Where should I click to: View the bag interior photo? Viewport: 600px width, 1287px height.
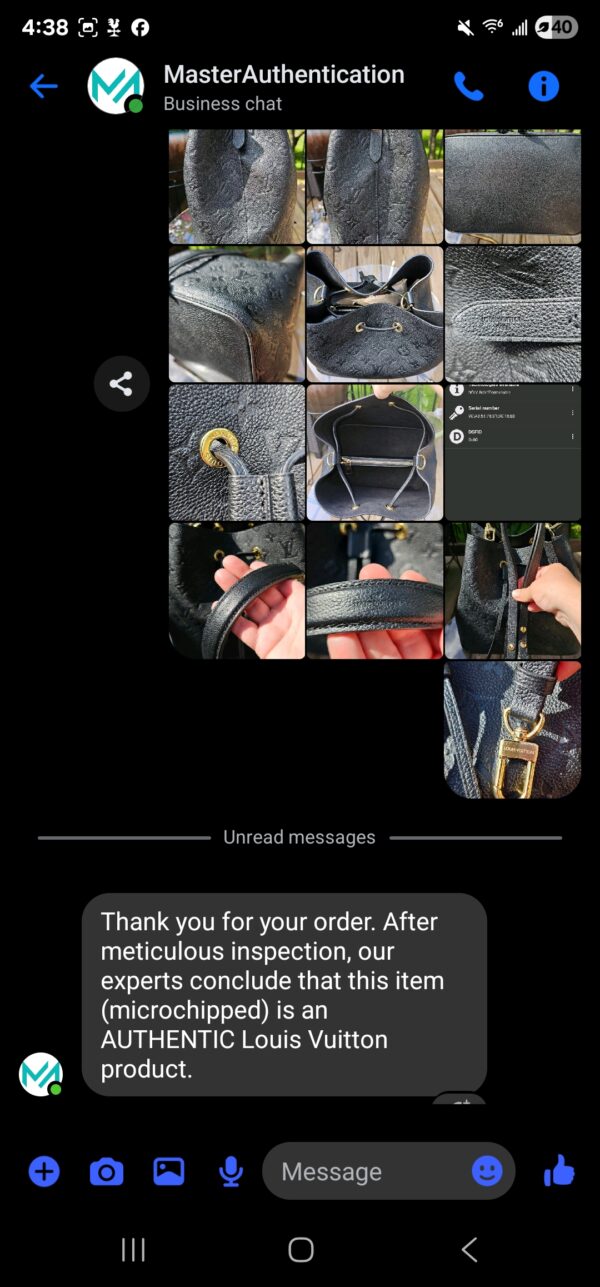(374, 452)
